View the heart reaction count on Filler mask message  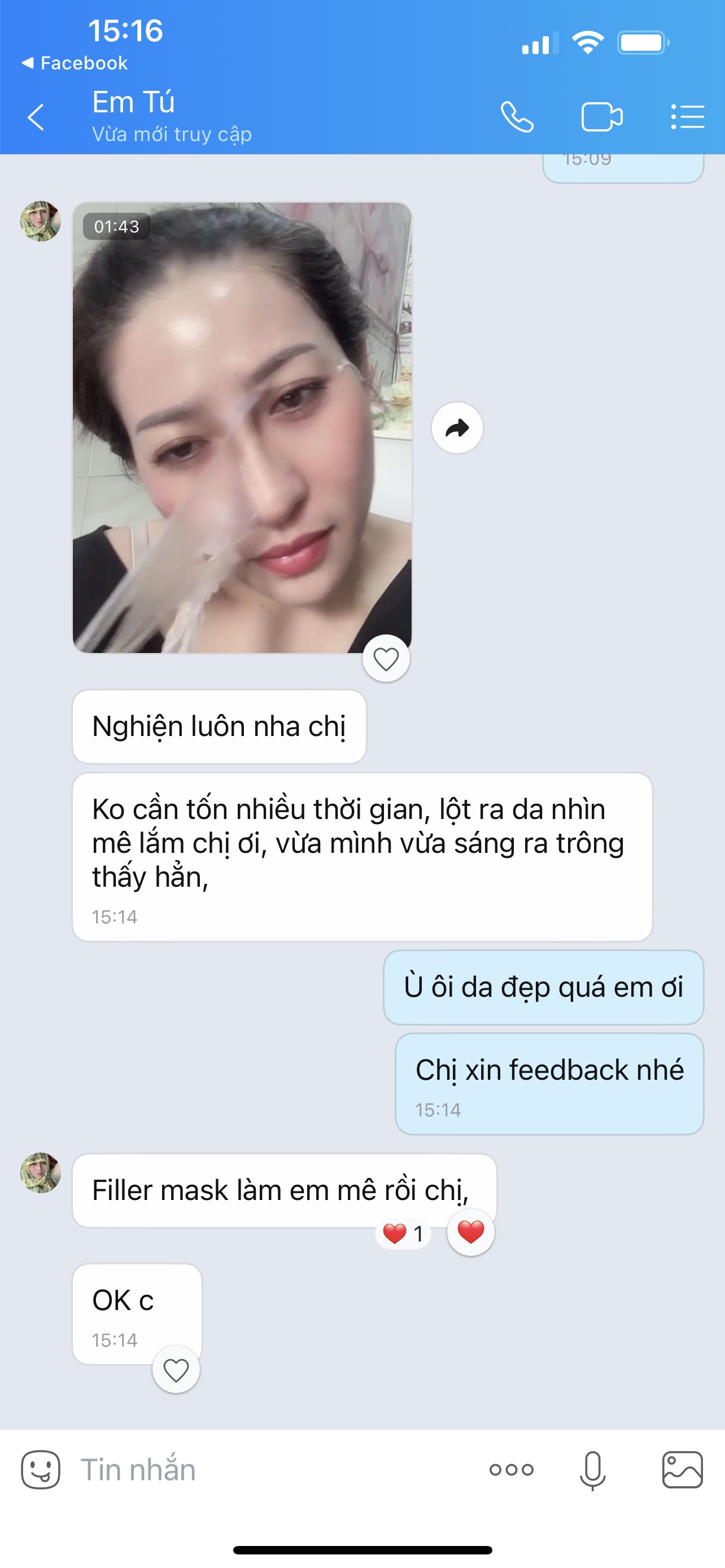[404, 1233]
